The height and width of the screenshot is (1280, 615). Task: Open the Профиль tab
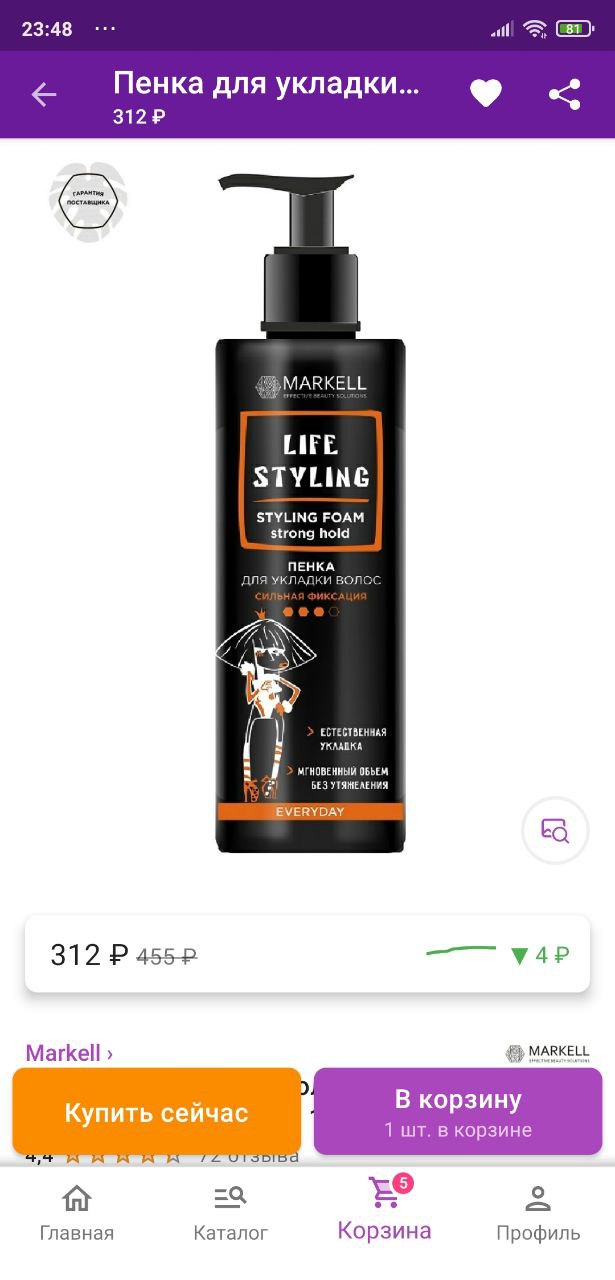[x=538, y=1214]
